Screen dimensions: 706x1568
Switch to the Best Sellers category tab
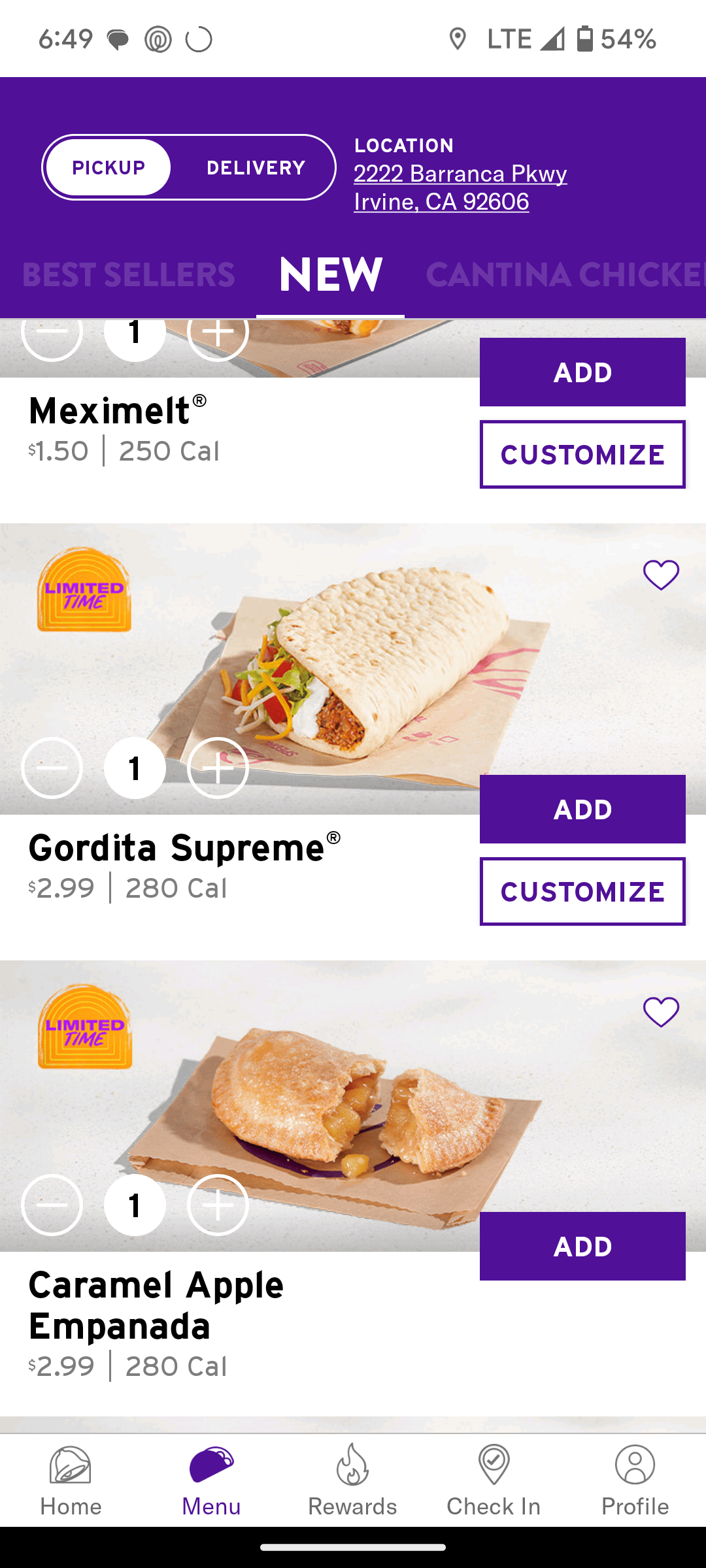point(128,274)
